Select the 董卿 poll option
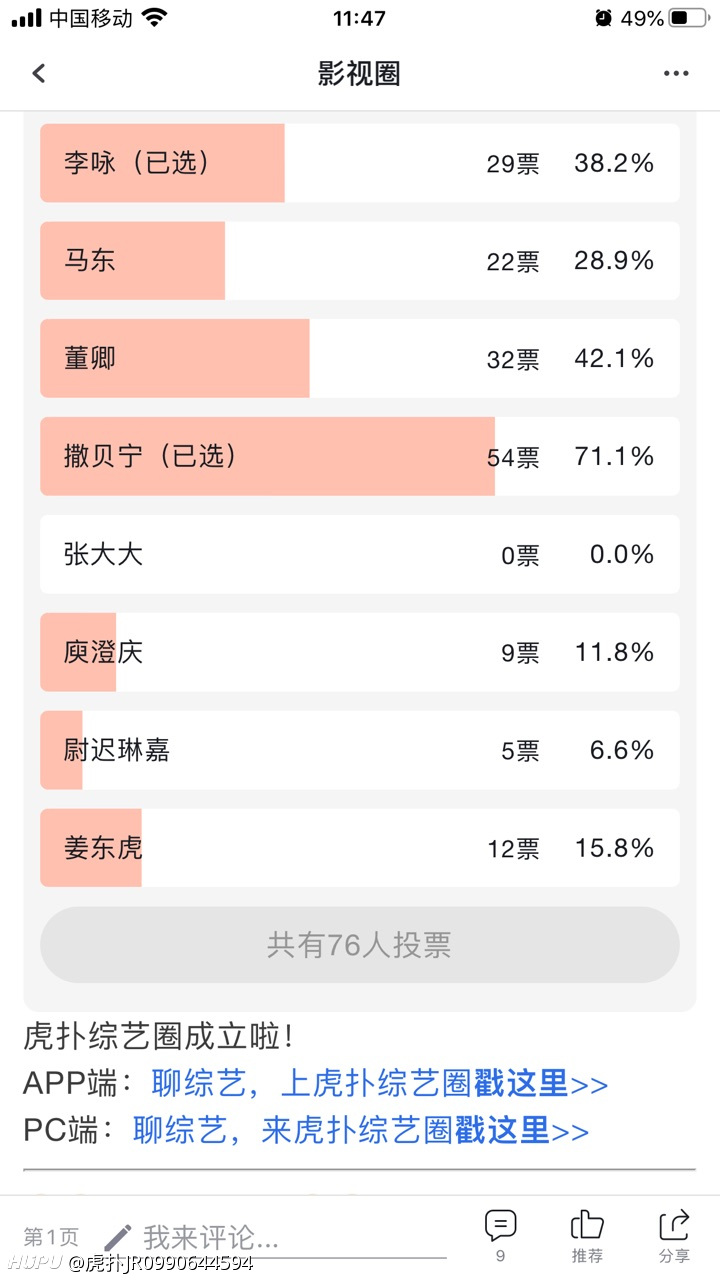Viewport: 720px width, 1280px height. [360, 359]
